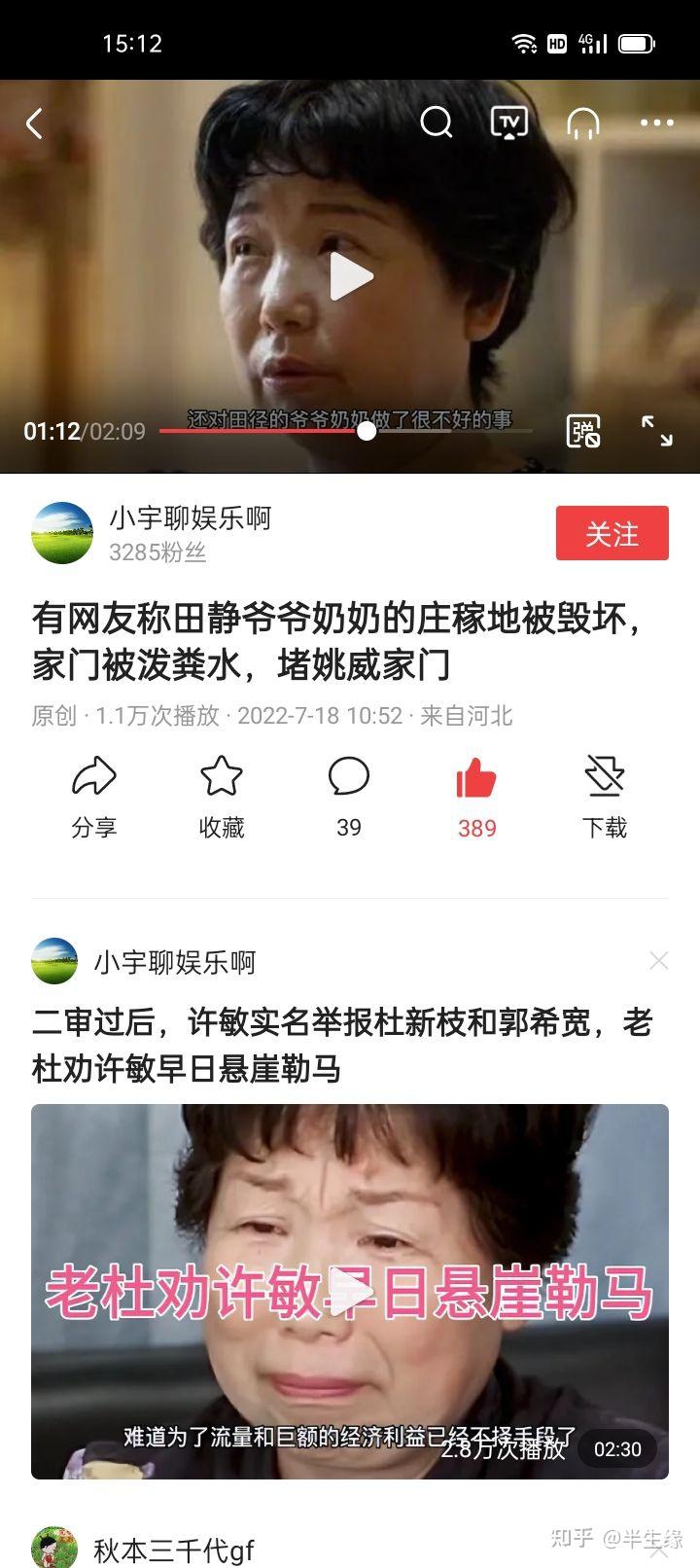Open the video 老杜劝许敏早日悬崖勒马
Image resolution: width=700 pixels, height=1568 pixels.
[x=350, y=1292]
